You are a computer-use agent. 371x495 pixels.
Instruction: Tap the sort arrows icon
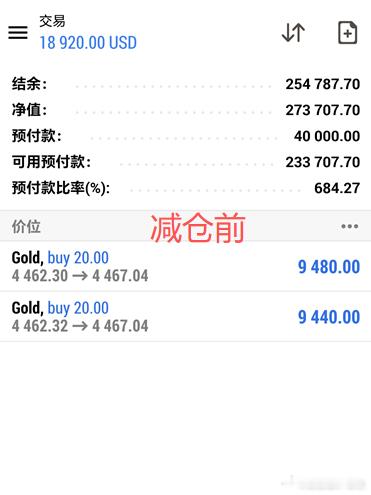[x=293, y=33]
